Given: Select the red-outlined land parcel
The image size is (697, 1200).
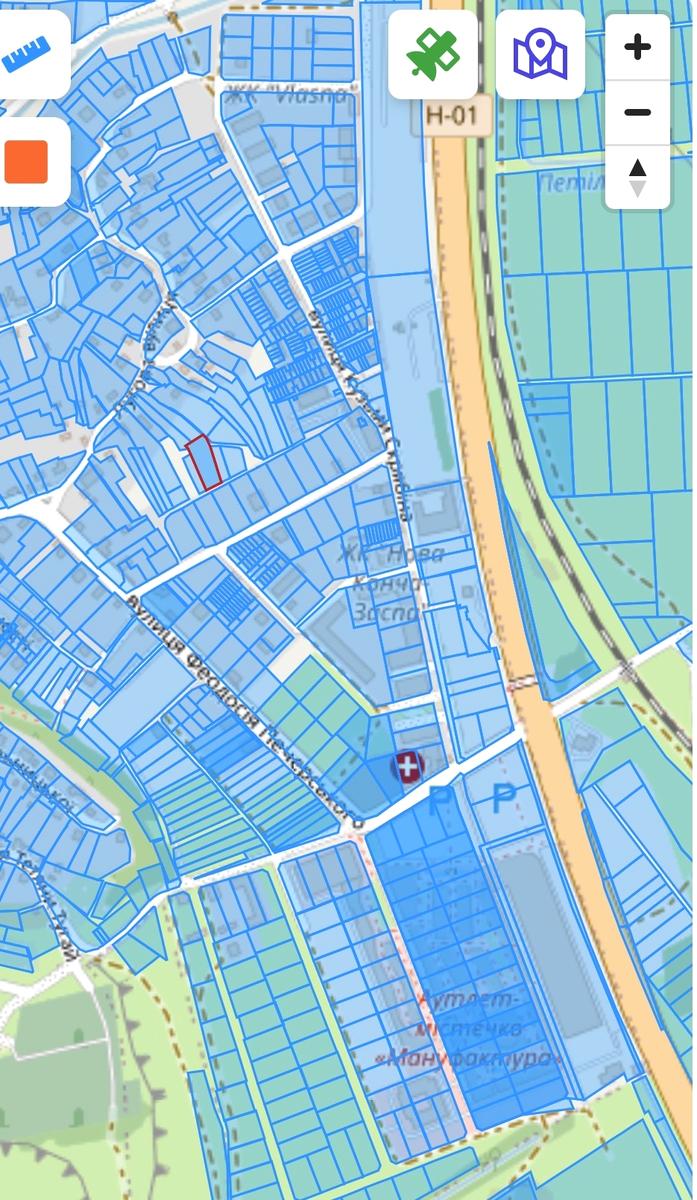Looking at the screenshot, I should pyautogui.click(x=204, y=463).
